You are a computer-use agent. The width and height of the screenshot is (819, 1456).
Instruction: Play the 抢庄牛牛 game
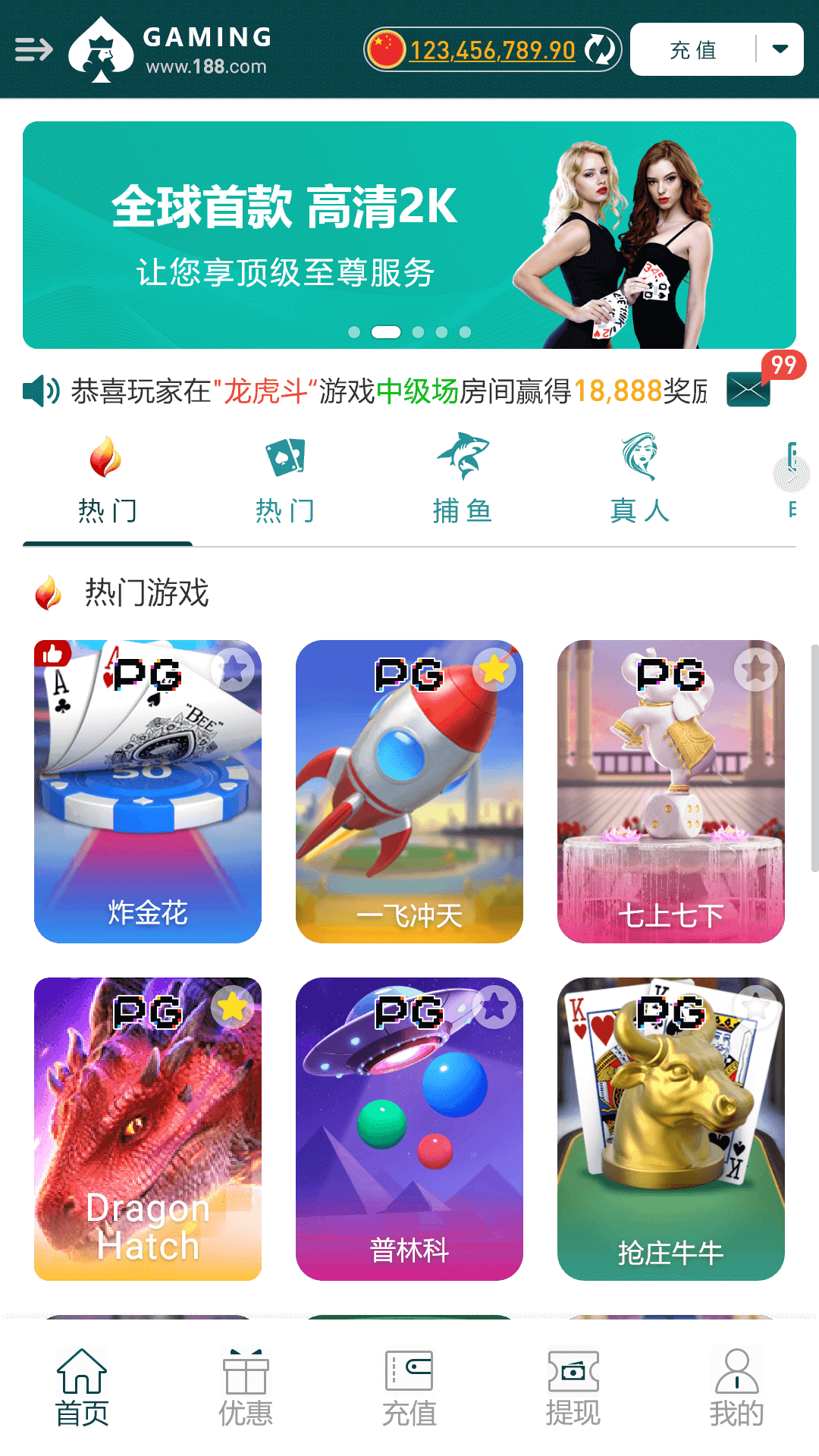[671, 1129]
